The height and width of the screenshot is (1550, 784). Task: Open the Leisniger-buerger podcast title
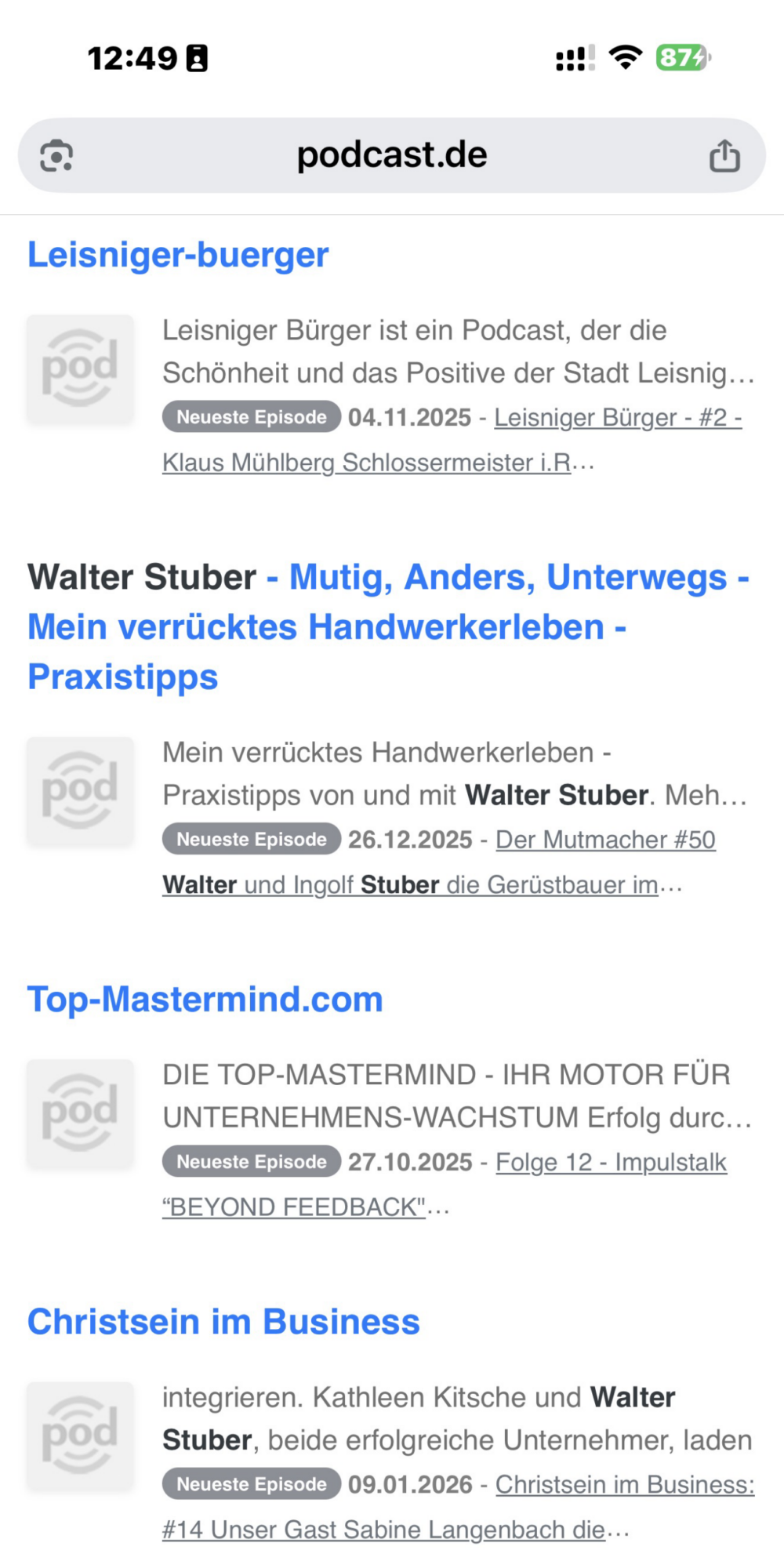point(178,255)
